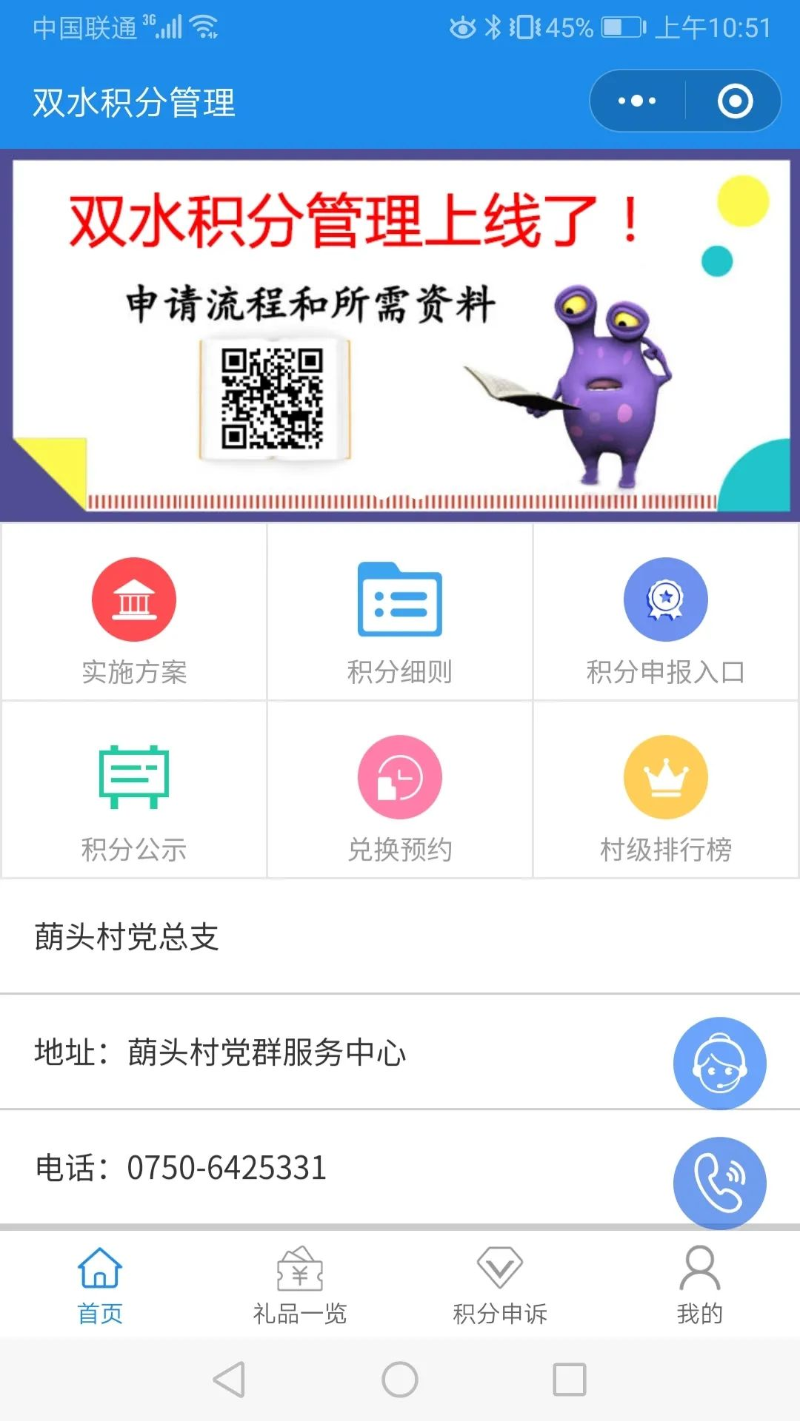Select 兑换预约
This screenshot has height=1421, width=800.
click(400, 790)
